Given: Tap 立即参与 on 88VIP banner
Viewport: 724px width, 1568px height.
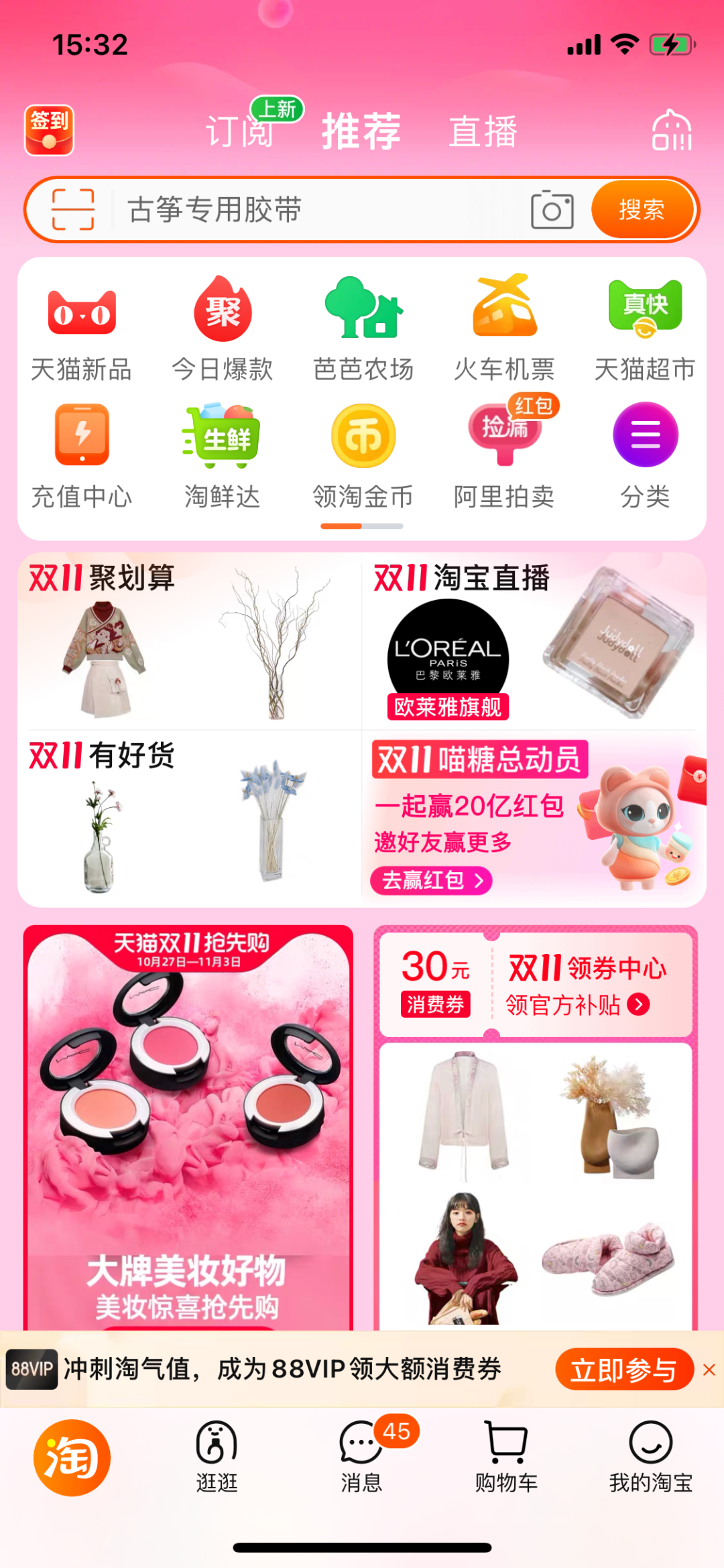Looking at the screenshot, I should [623, 1370].
